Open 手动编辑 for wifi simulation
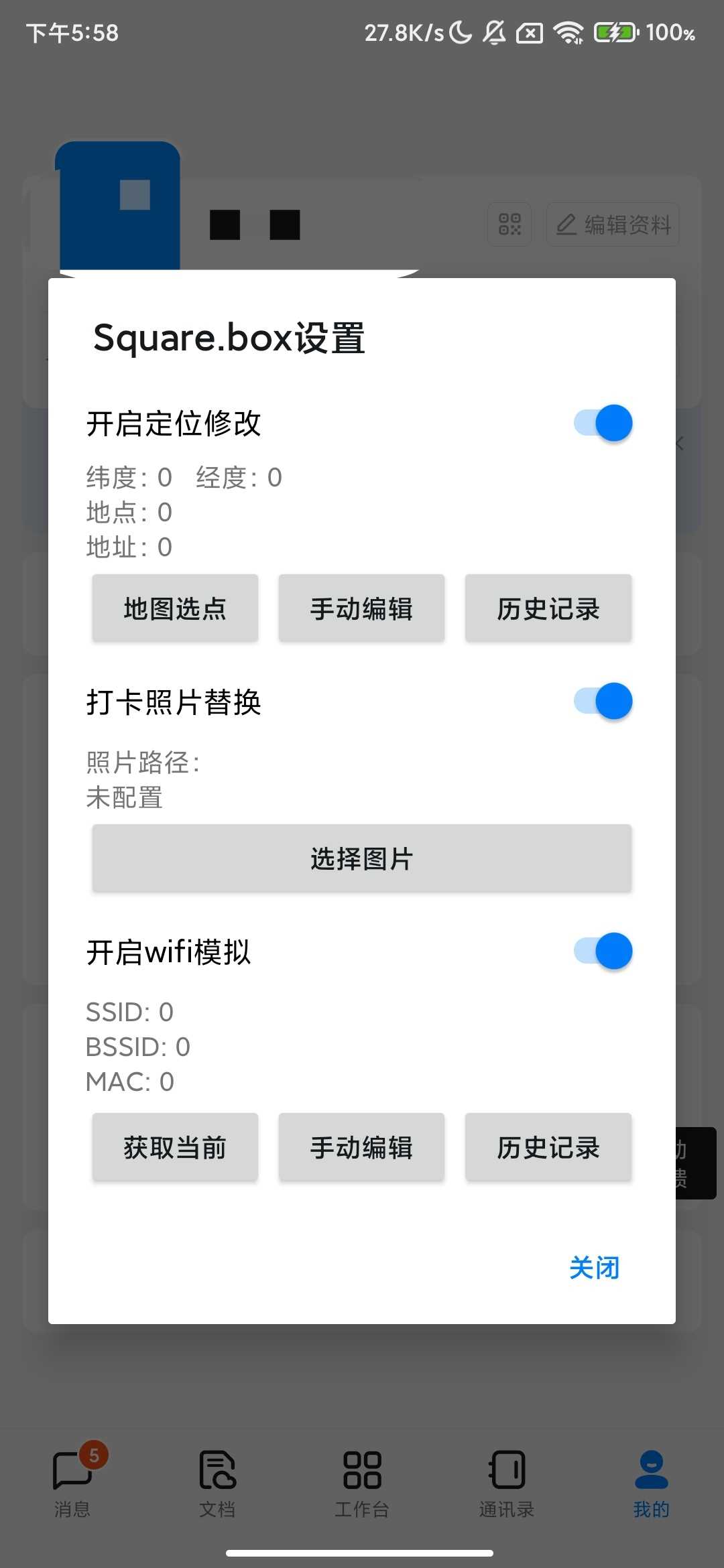This screenshot has height=1568, width=724. (x=361, y=1147)
